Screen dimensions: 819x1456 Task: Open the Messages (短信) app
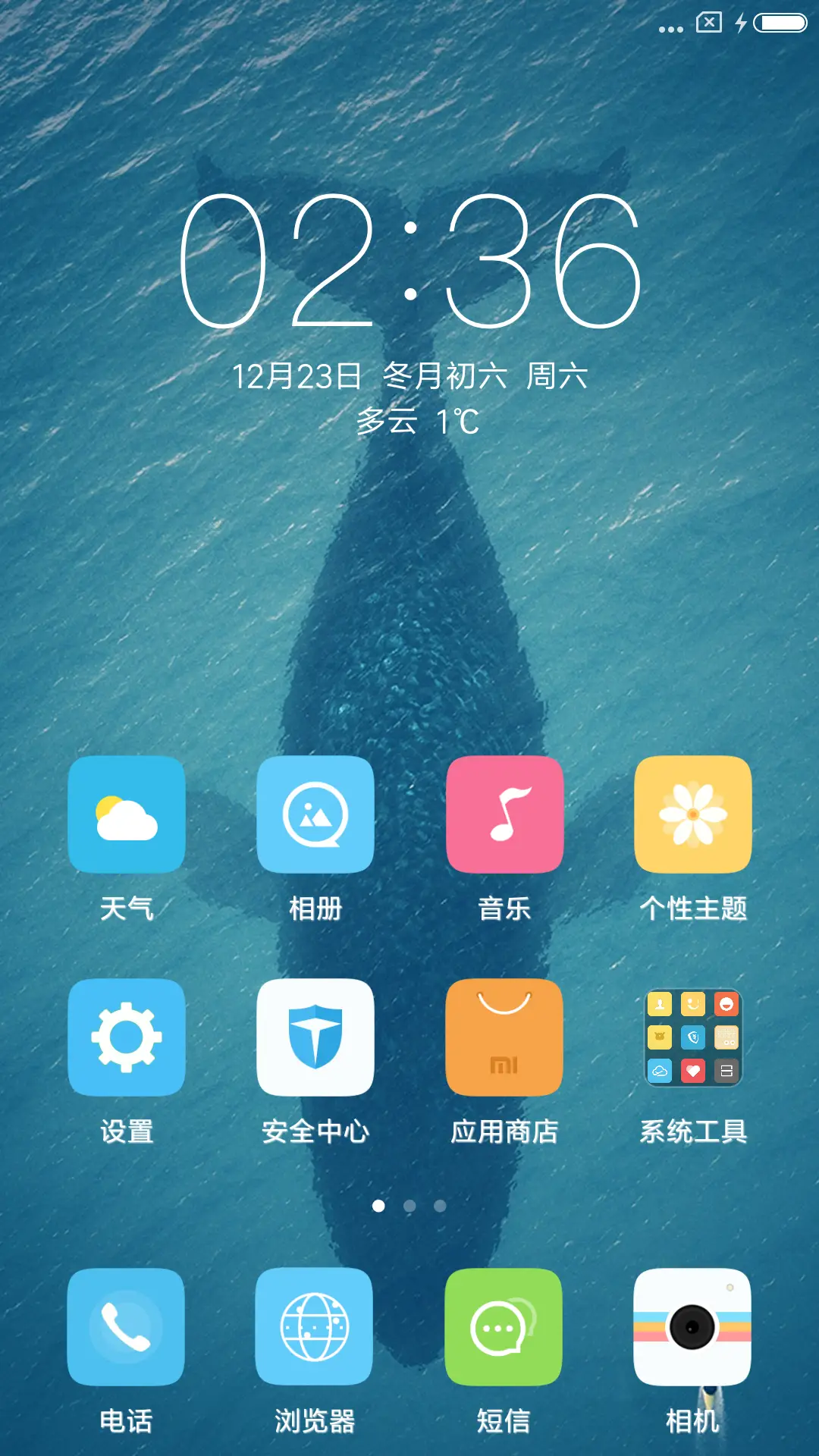[505, 1328]
